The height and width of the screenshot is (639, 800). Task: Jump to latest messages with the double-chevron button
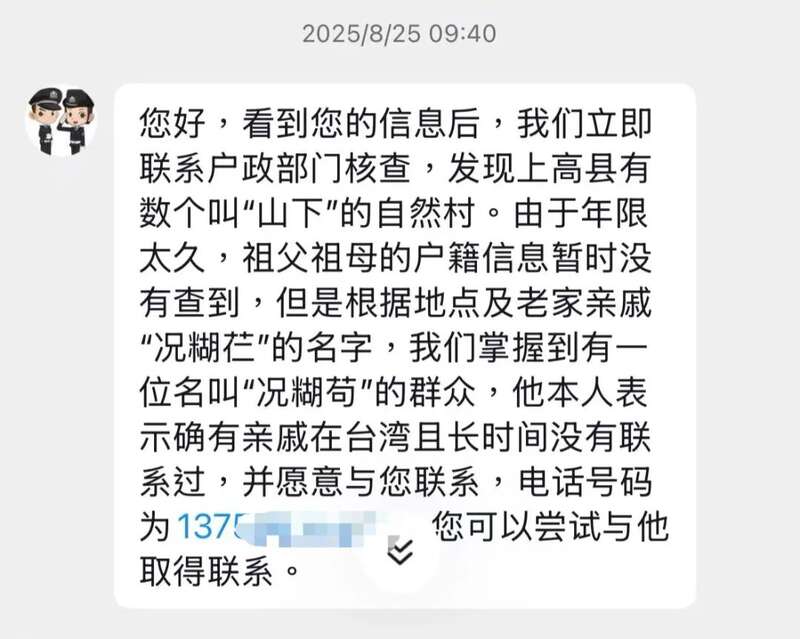[x=399, y=552]
